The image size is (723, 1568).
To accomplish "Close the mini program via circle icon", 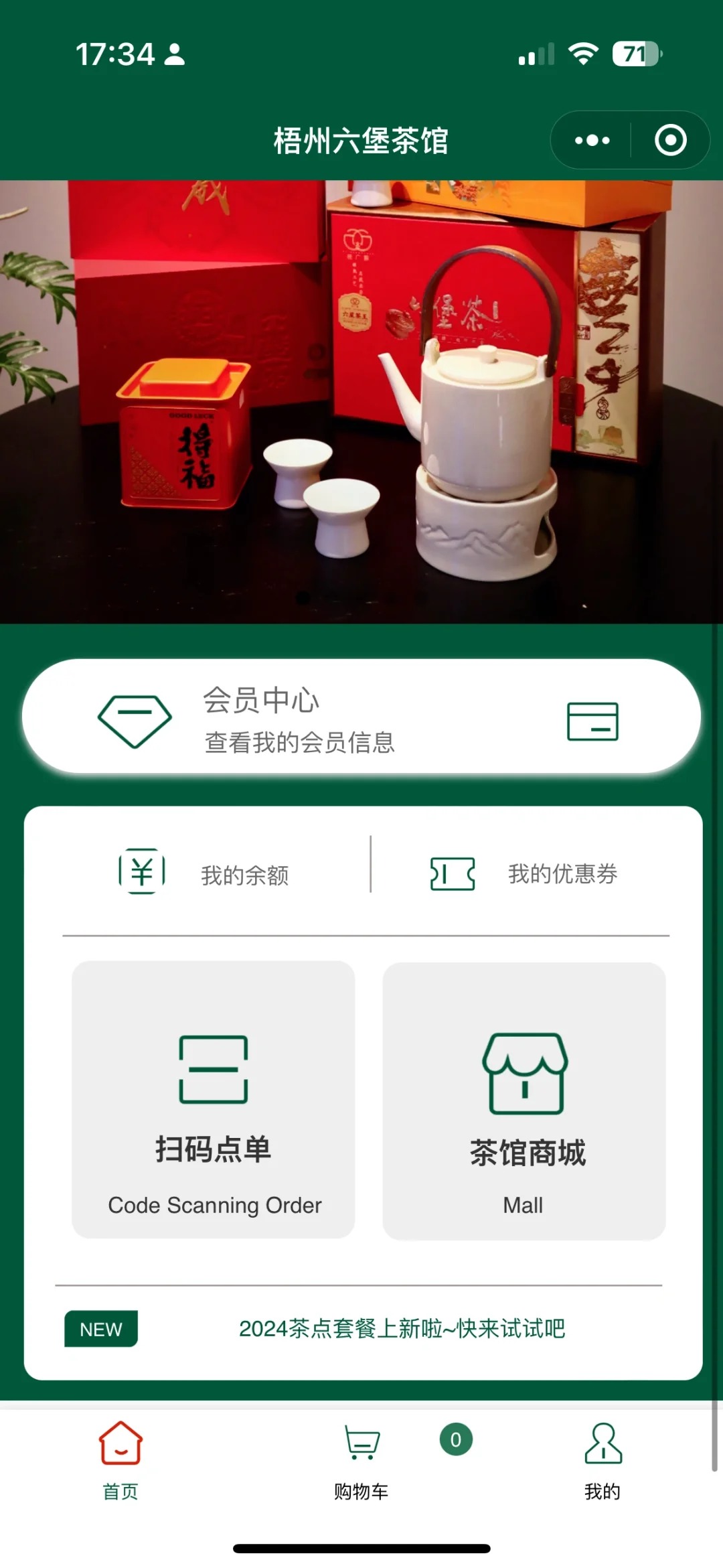I will [670, 141].
